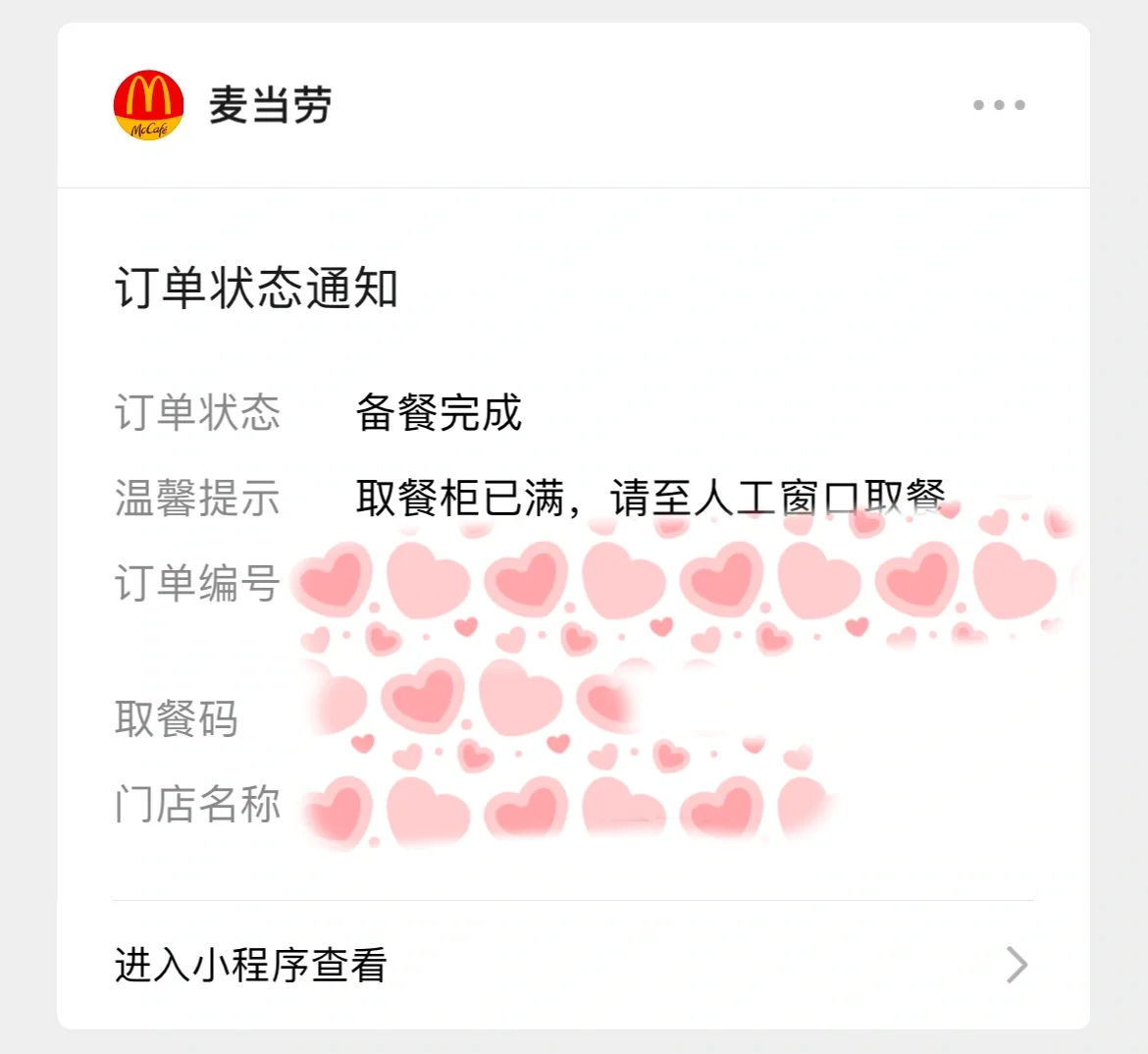Screen dimensions: 1148x1054
Task: Open the three-dot overflow menu
Action: pos(999,105)
